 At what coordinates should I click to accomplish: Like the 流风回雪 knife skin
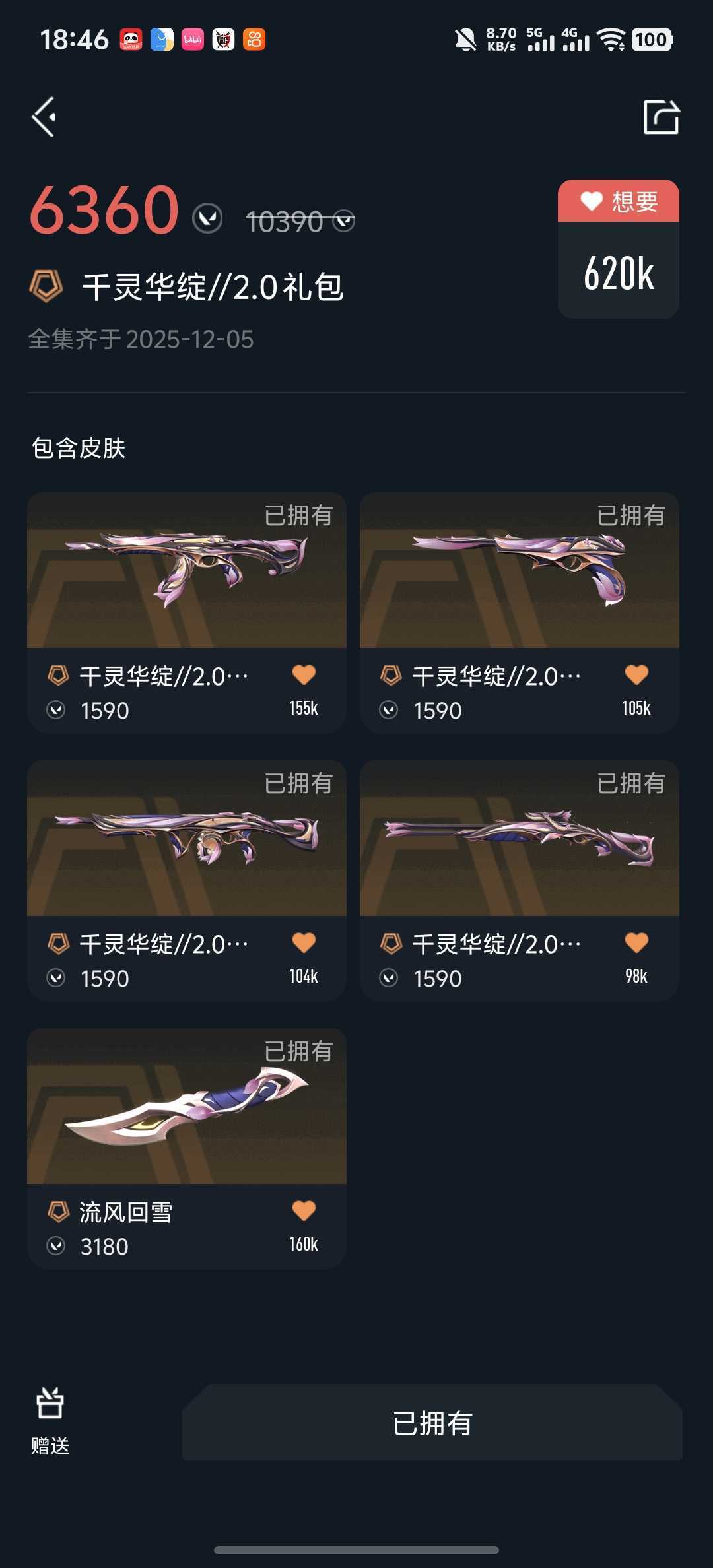[x=304, y=1211]
